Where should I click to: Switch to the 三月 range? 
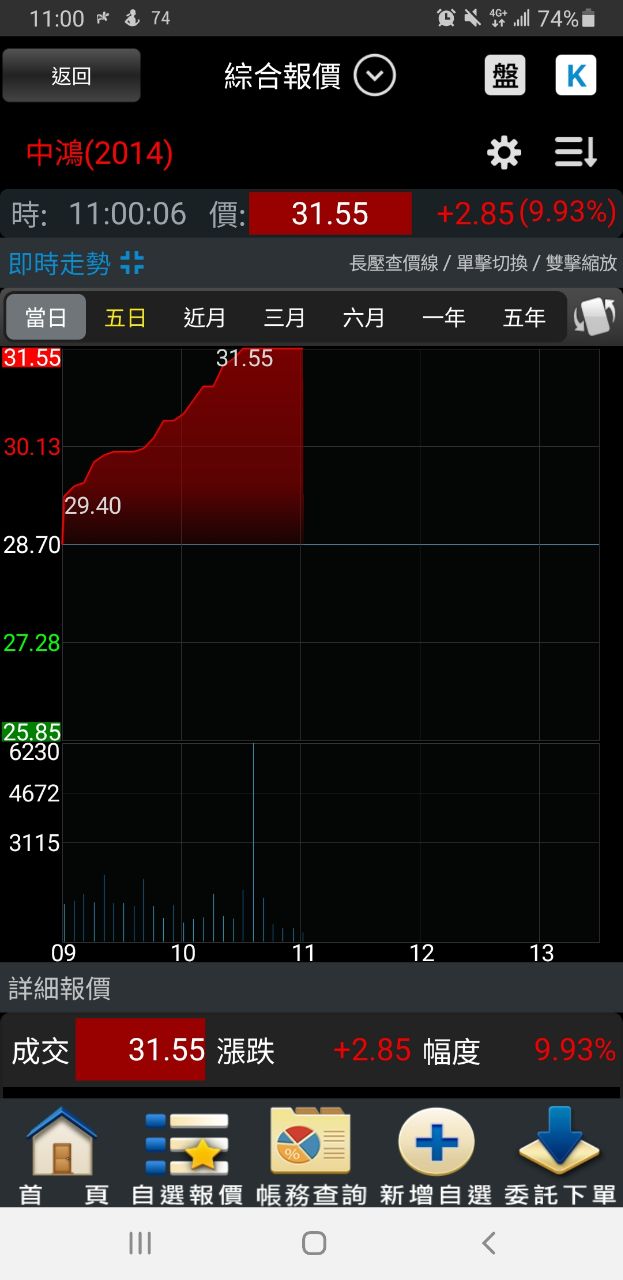[x=284, y=318]
